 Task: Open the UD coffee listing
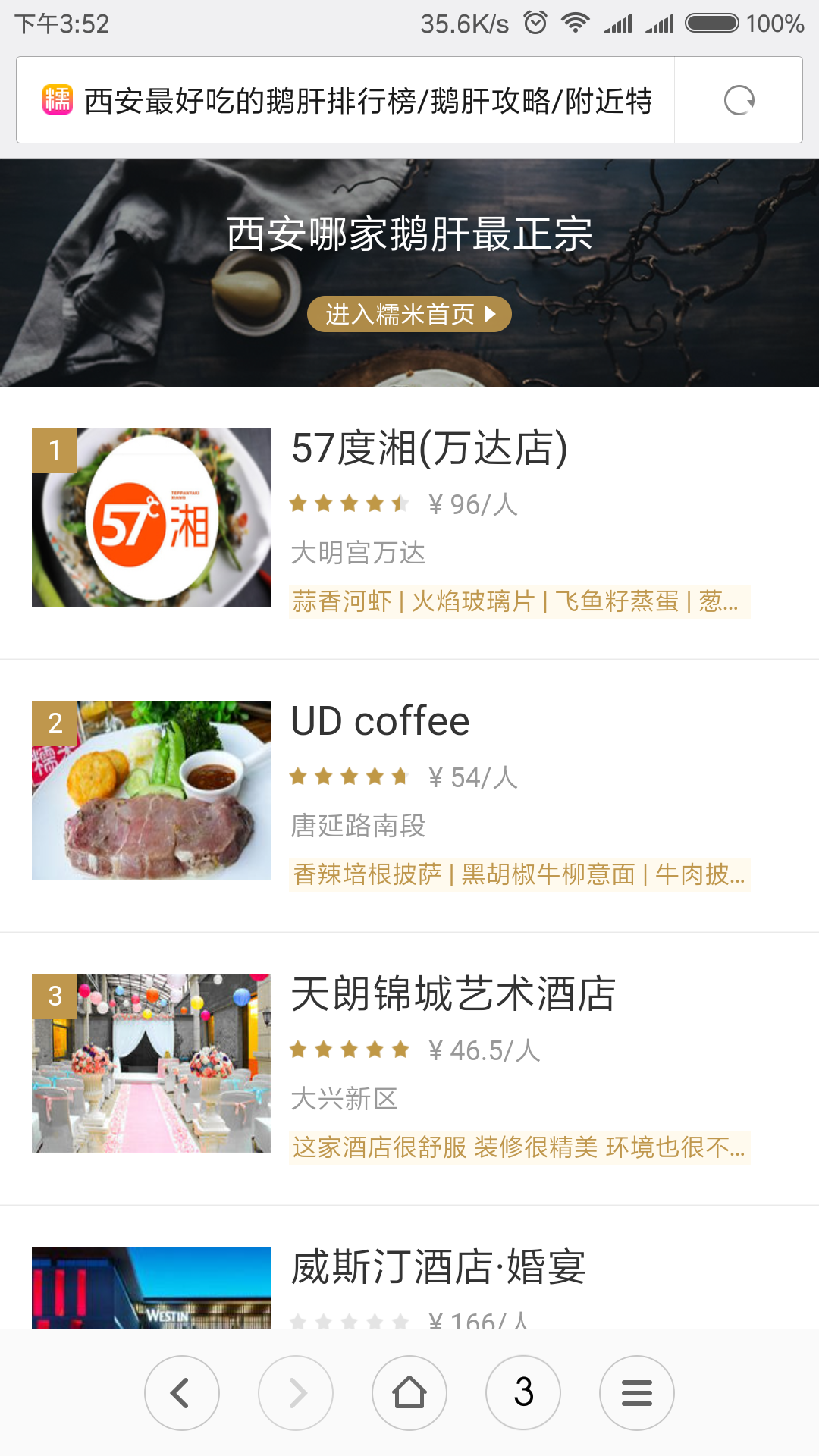(409, 796)
